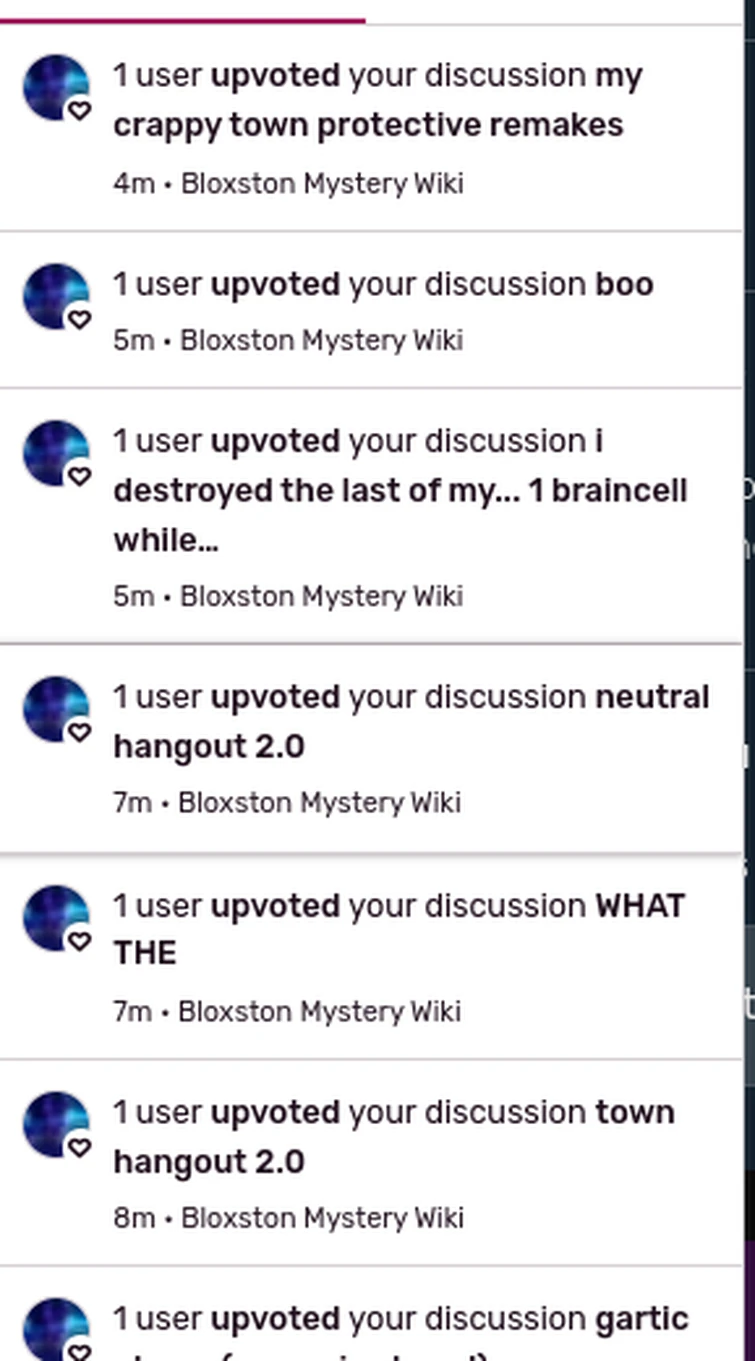Click the heart badge on the 'boo' avatar
Image resolution: width=755 pixels, height=1361 pixels.
tap(79, 322)
